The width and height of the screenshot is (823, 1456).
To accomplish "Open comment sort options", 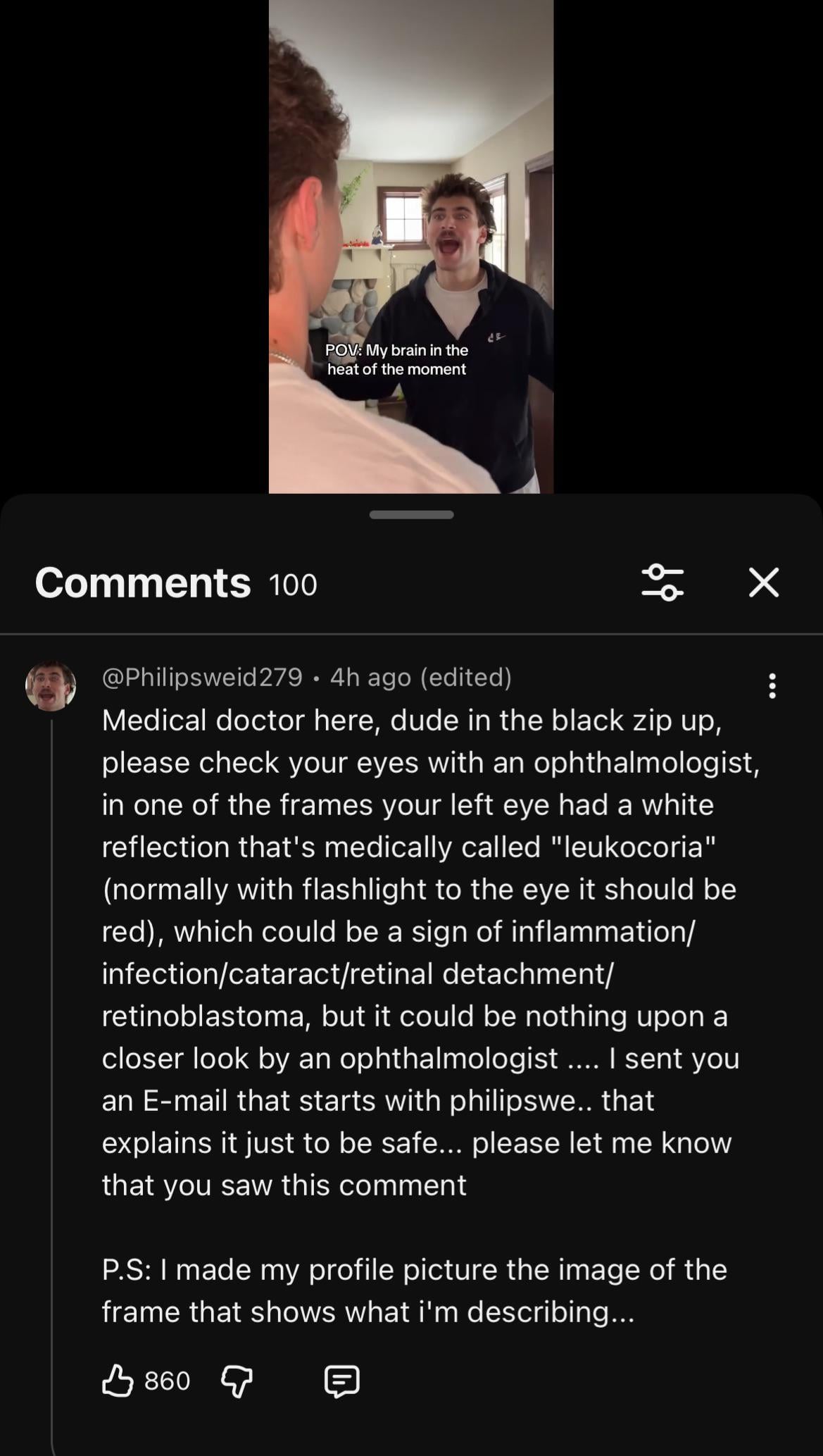I will point(662,583).
